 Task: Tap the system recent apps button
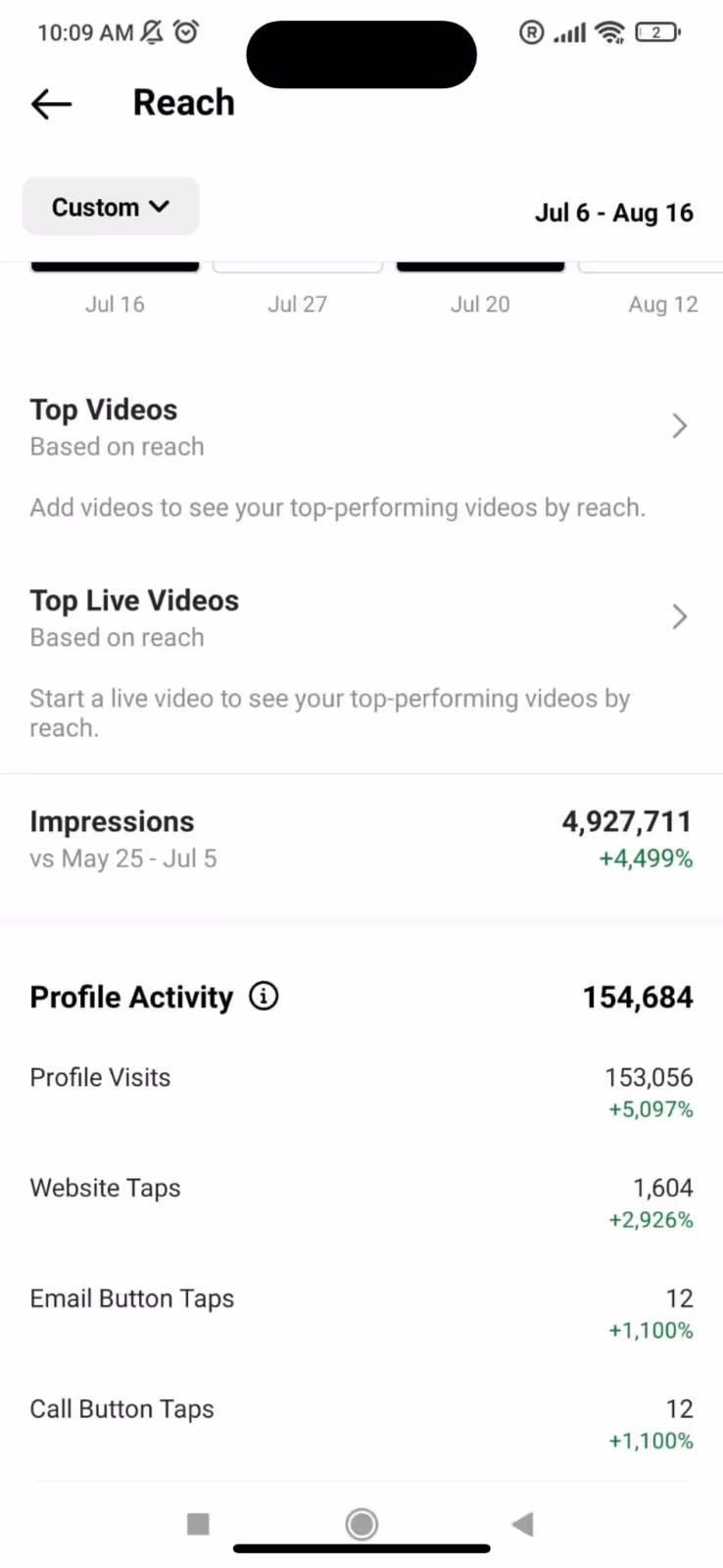(198, 1524)
